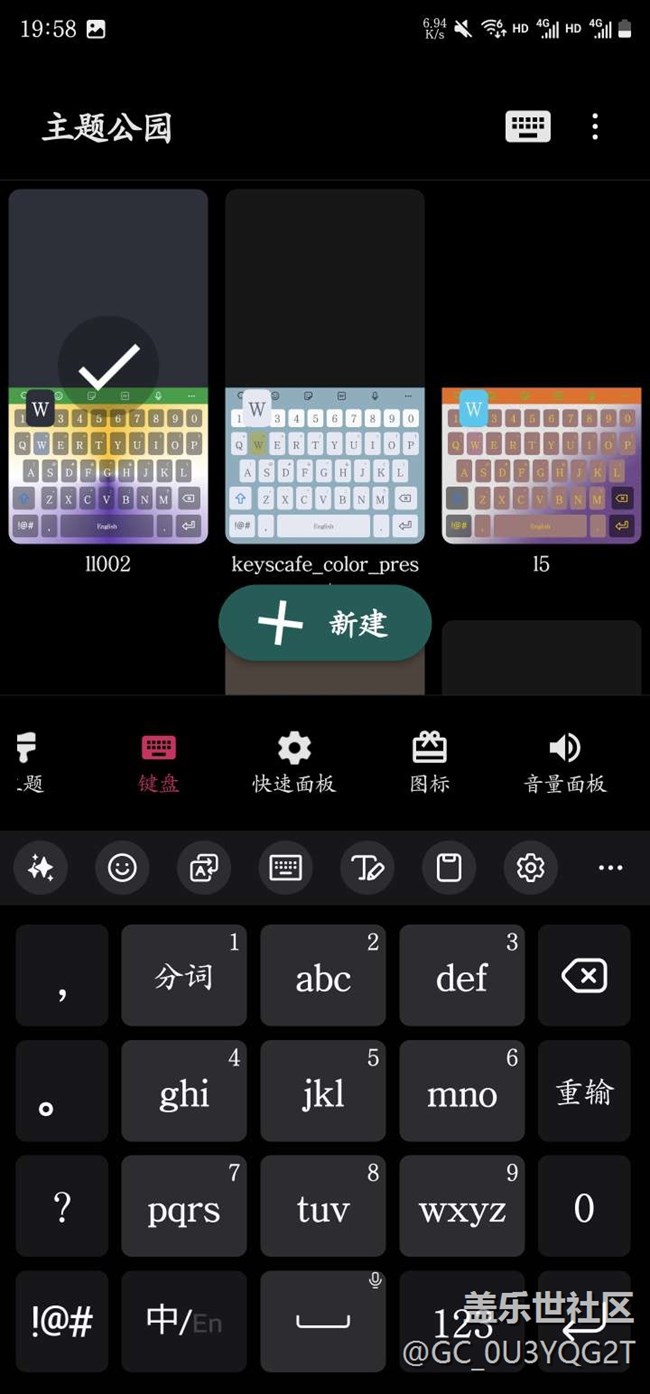
Task: Expand more keyboard toolbar options
Action: point(610,868)
